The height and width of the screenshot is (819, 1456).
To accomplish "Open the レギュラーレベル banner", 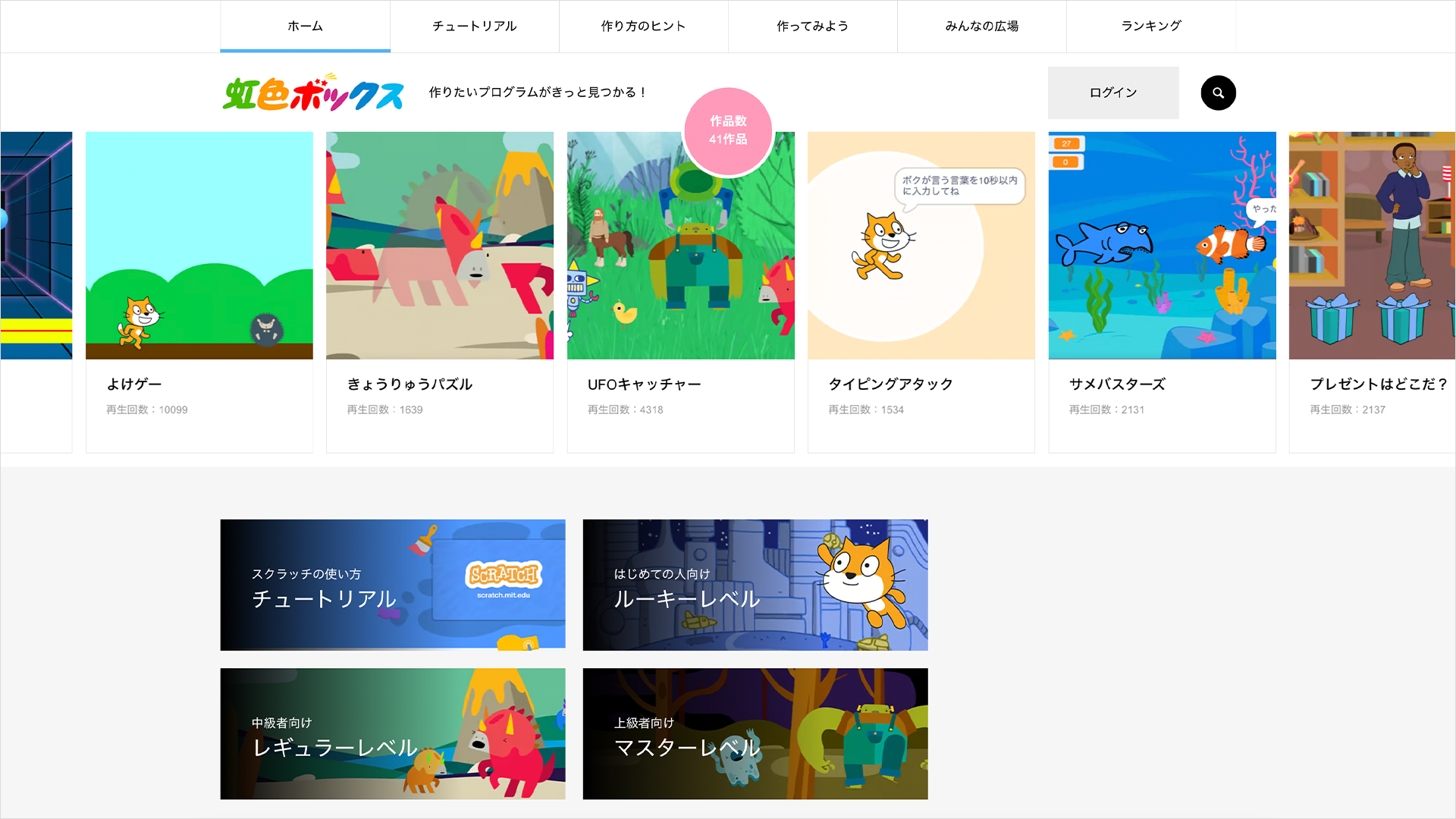I will tap(392, 733).
